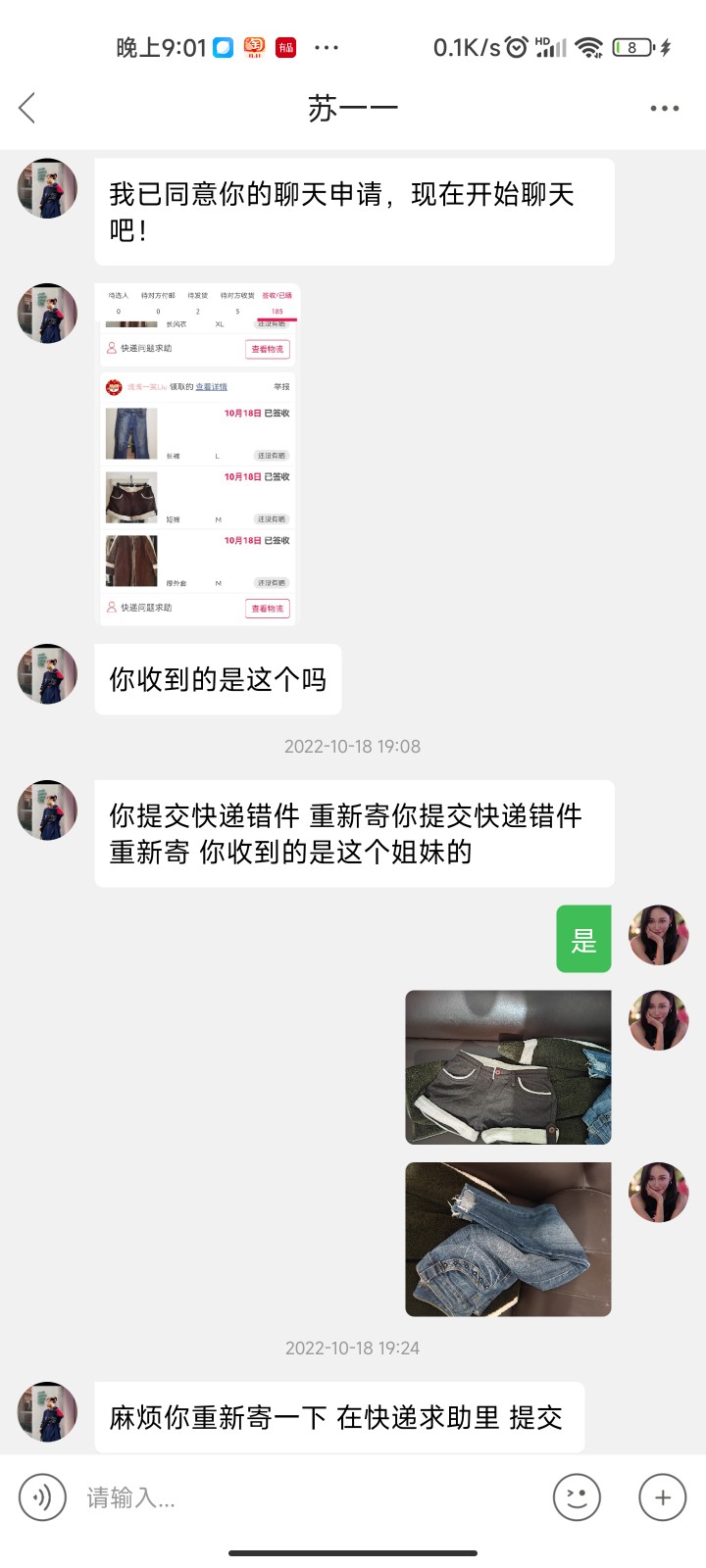View the sent black shorts photo
Screen dimensions: 706x1568
click(508, 1067)
